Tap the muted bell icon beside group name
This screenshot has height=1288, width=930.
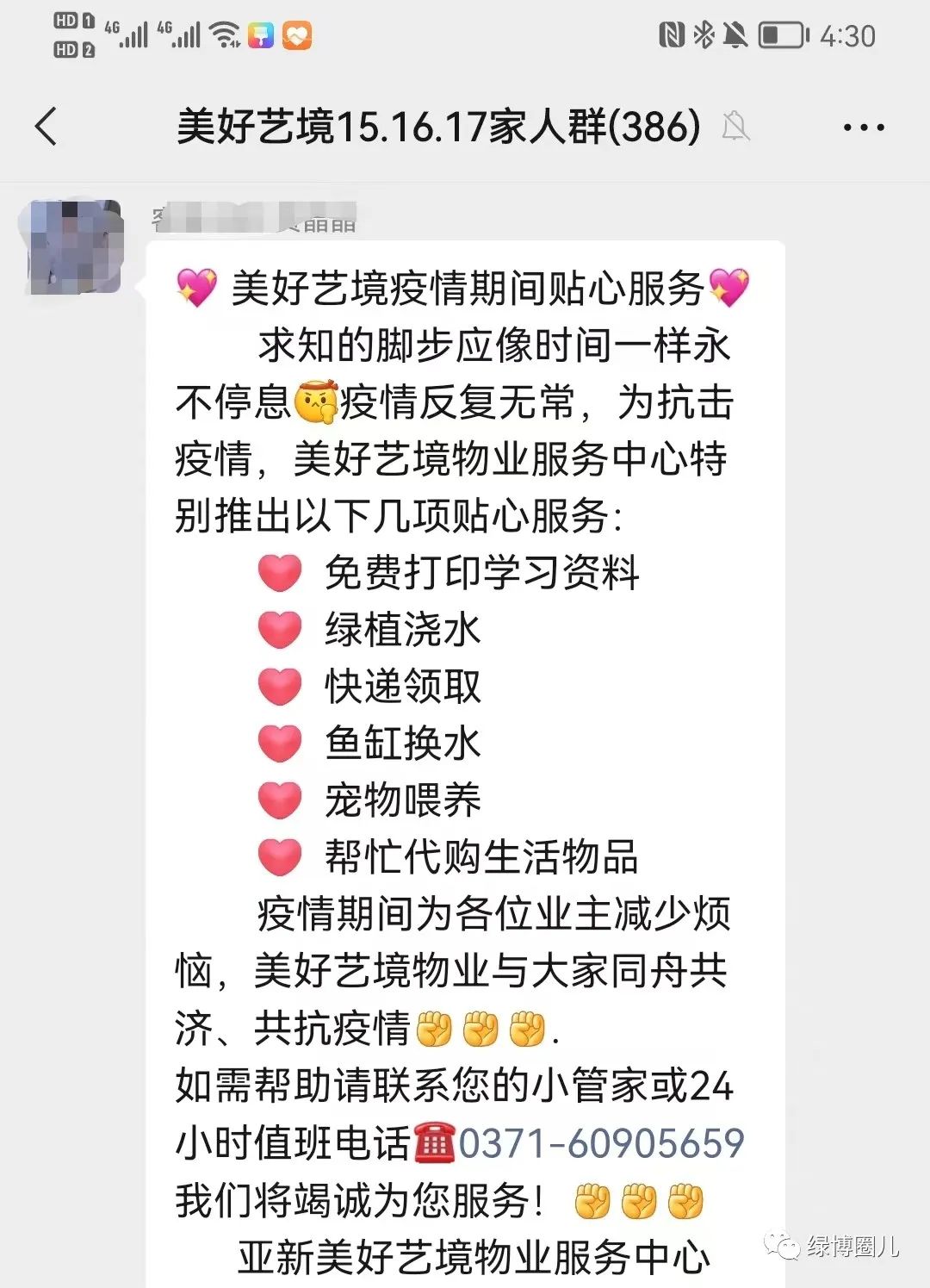pyautogui.click(x=733, y=127)
